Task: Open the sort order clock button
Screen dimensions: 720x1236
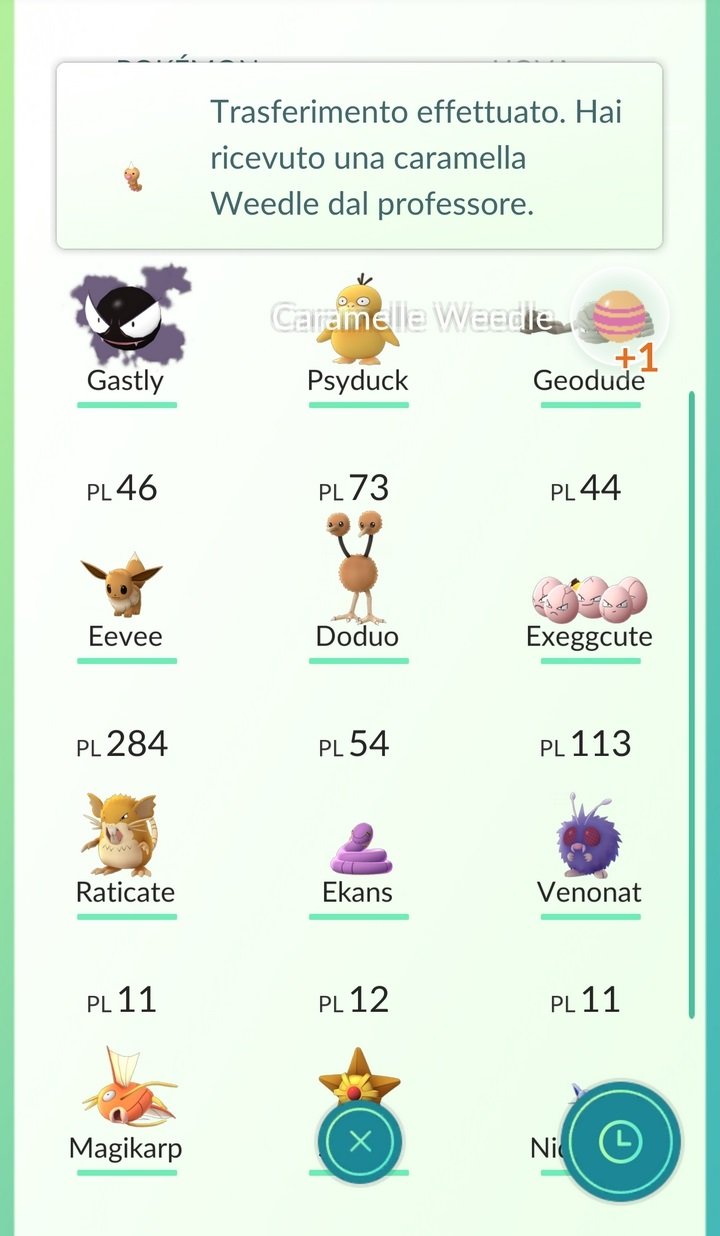Action: 621,1141
